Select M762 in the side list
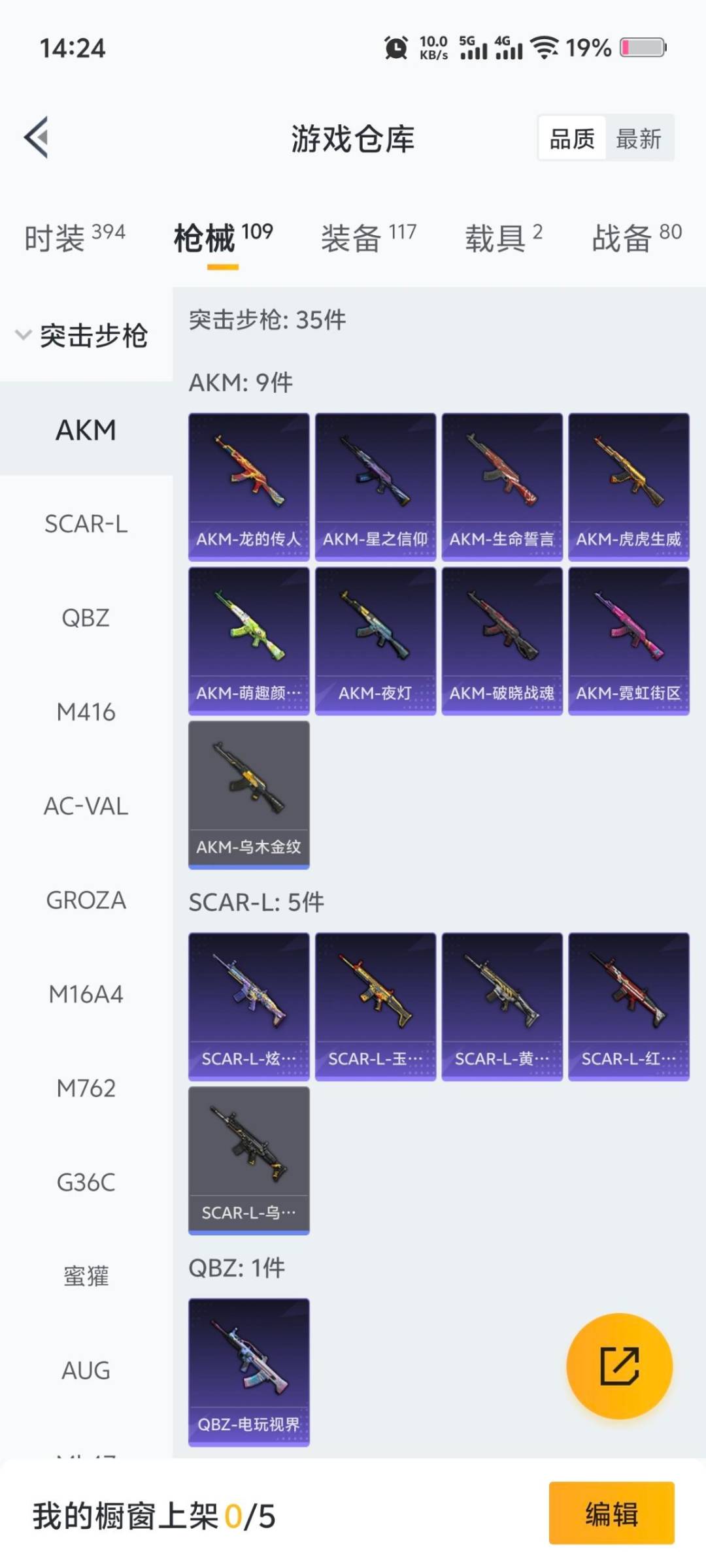Viewport: 706px width, 1568px height. pyautogui.click(x=86, y=1088)
